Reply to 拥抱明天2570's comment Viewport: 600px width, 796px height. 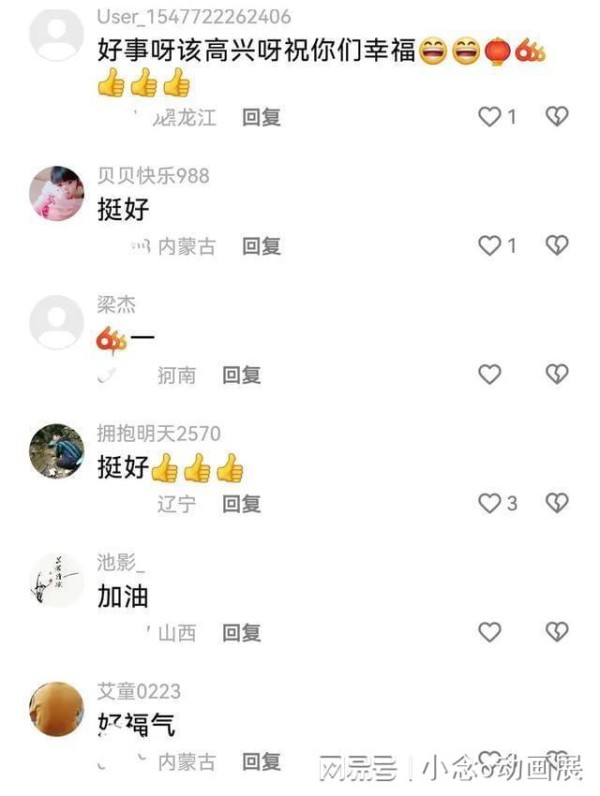241,504
